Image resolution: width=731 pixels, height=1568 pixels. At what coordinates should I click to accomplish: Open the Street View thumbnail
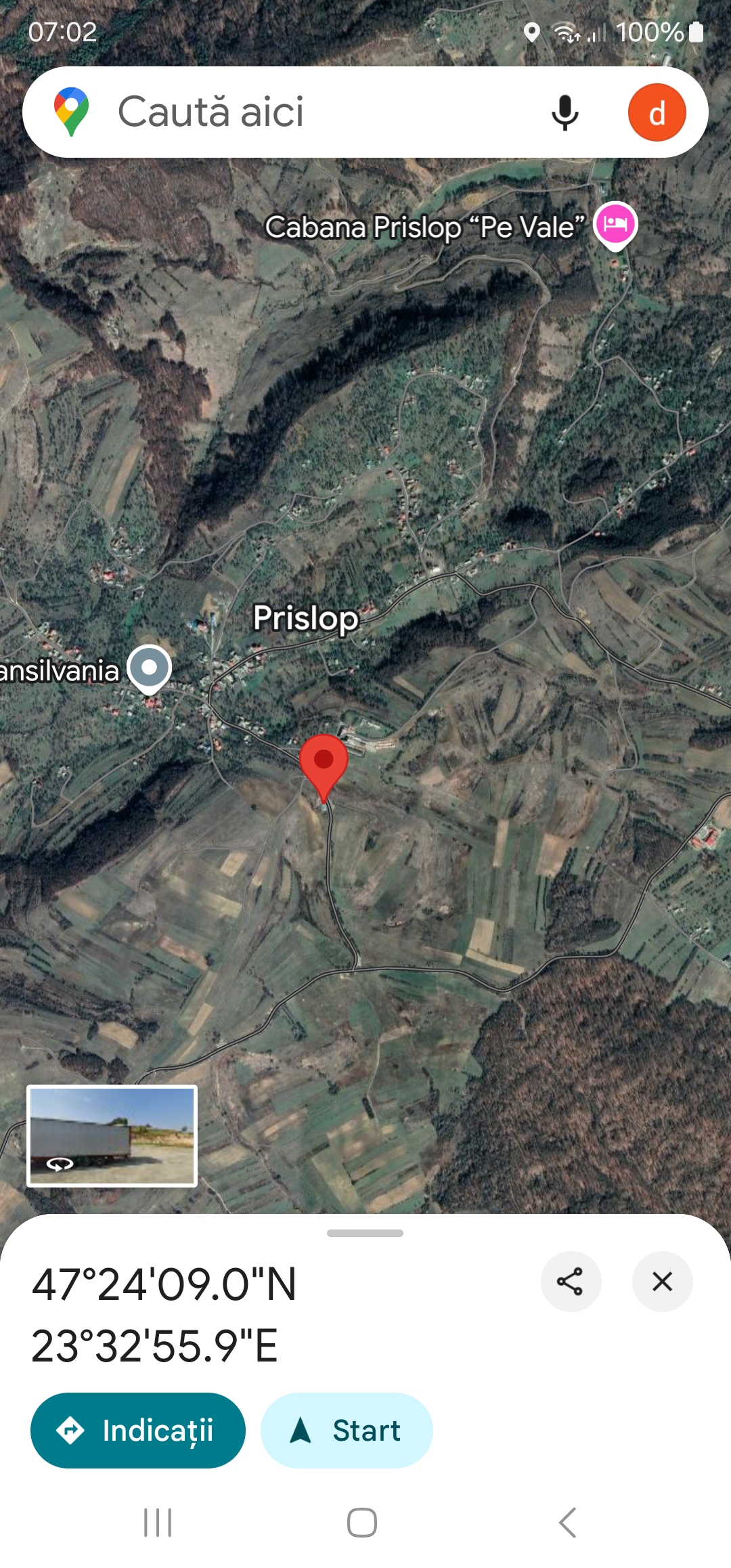[112, 1135]
